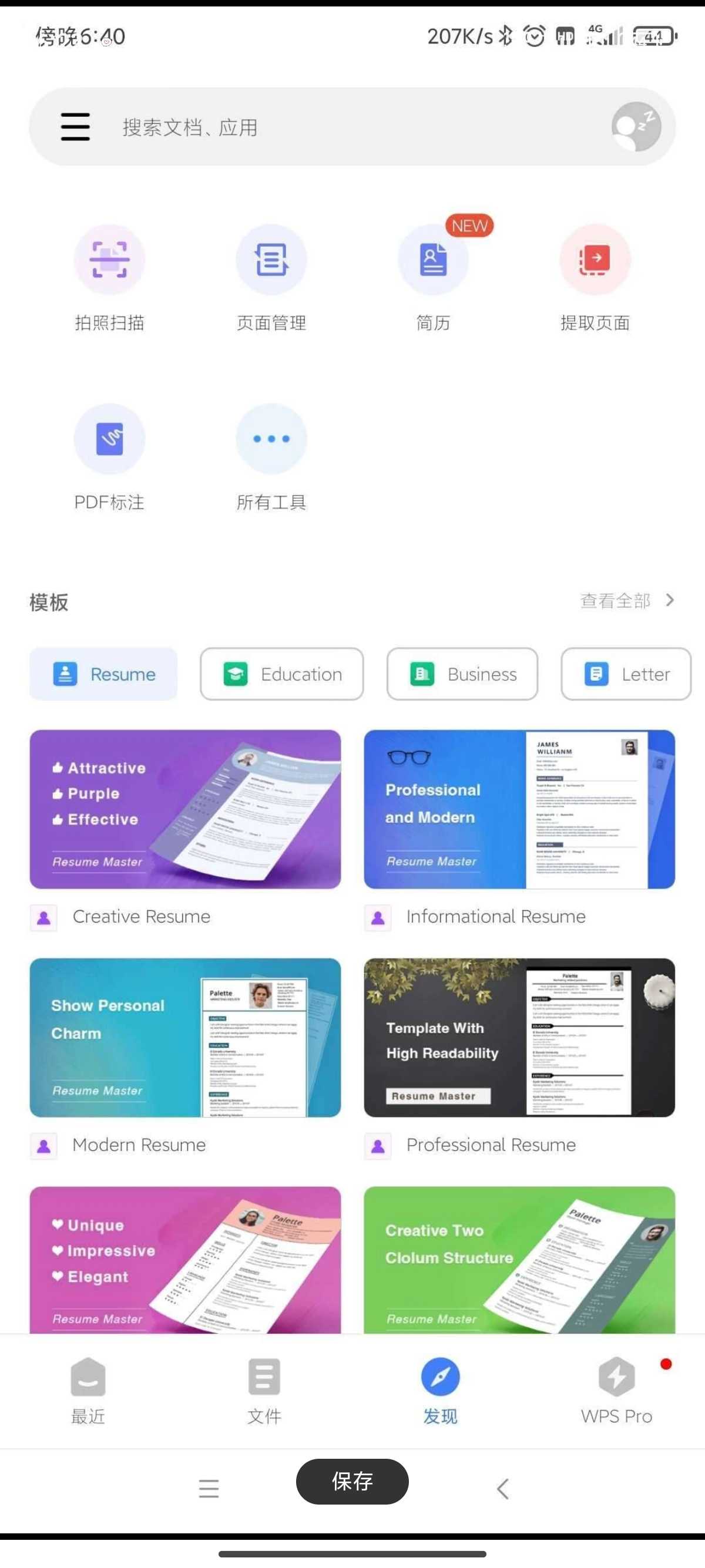The height and width of the screenshot is (1568, 705).
Task: Select the Letter template chip
Action: [x=626, y=674]
